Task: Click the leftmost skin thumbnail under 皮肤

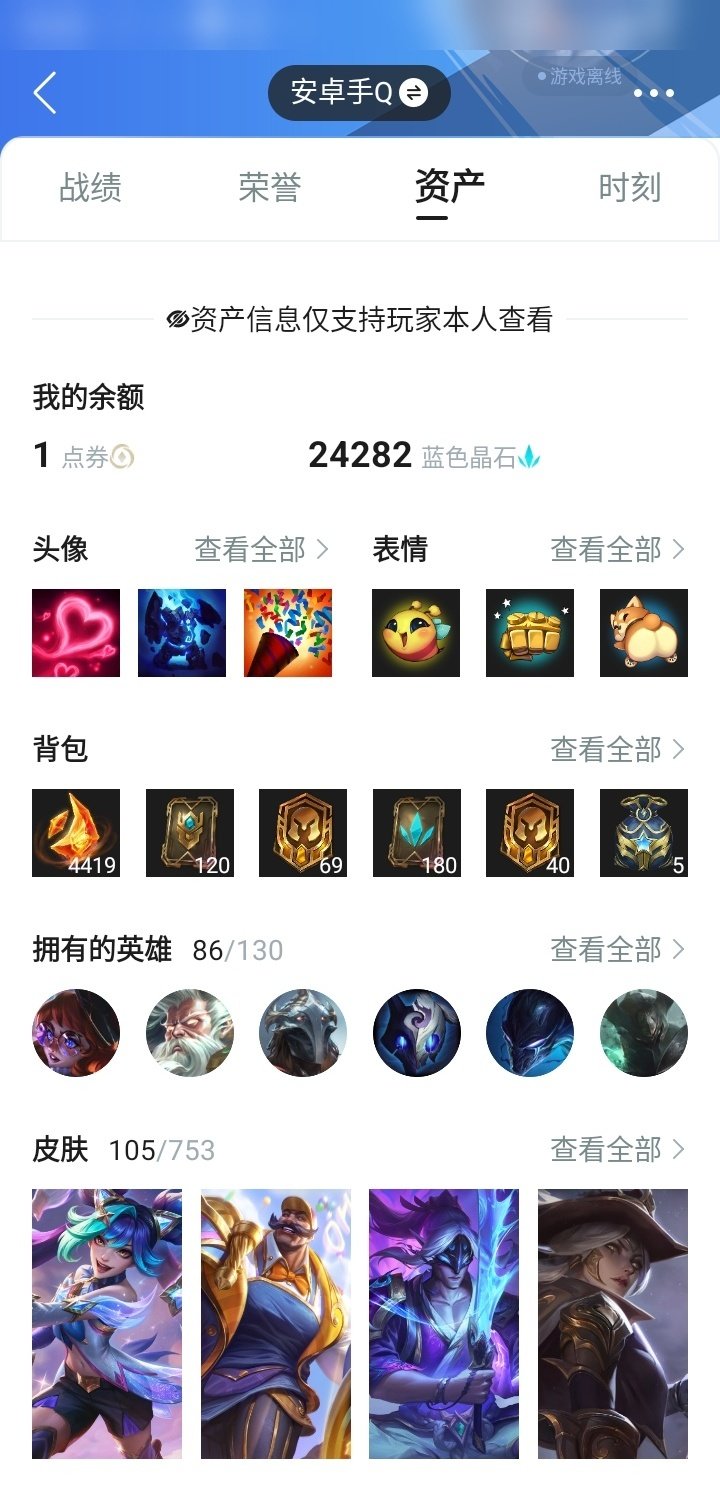Action: (x=106, y=1330)
